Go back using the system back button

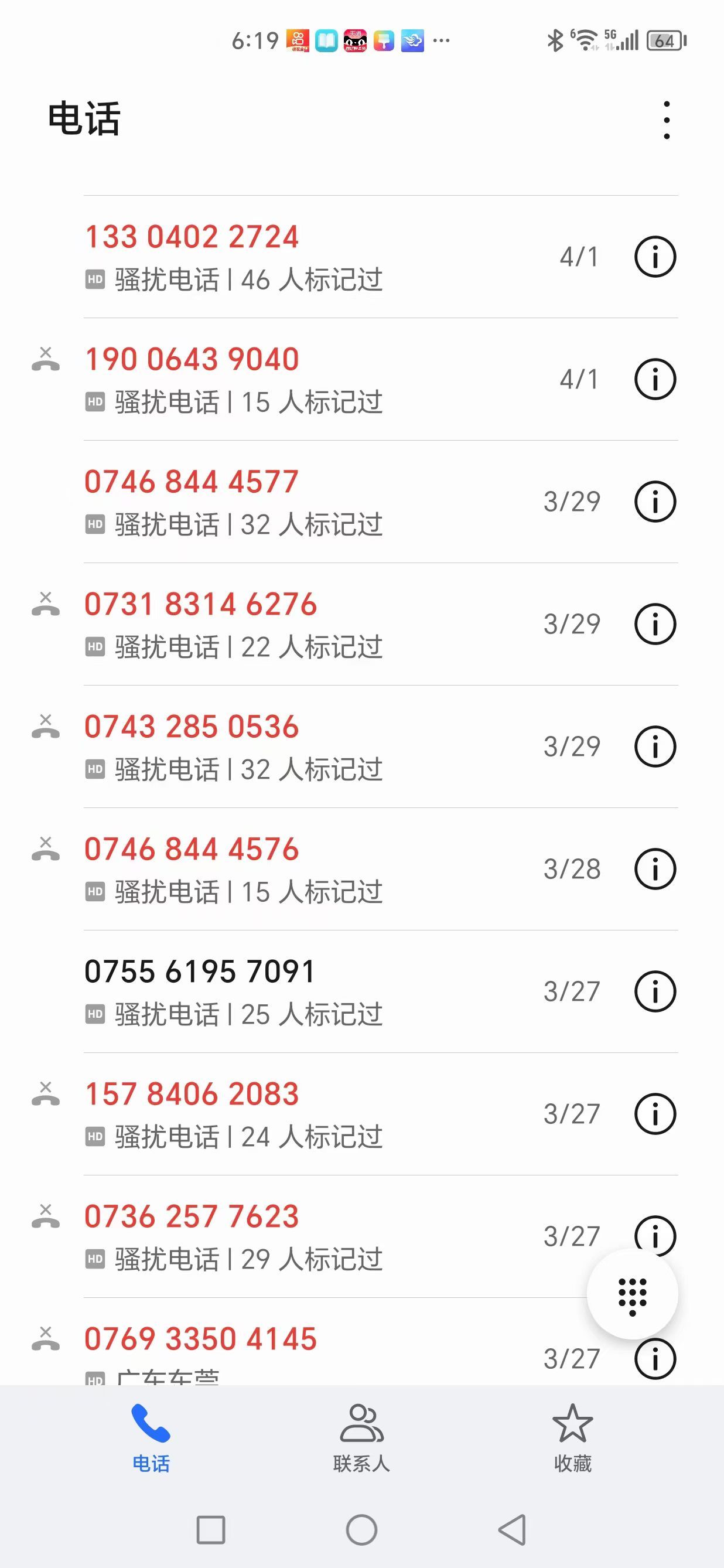(513, 1530)
